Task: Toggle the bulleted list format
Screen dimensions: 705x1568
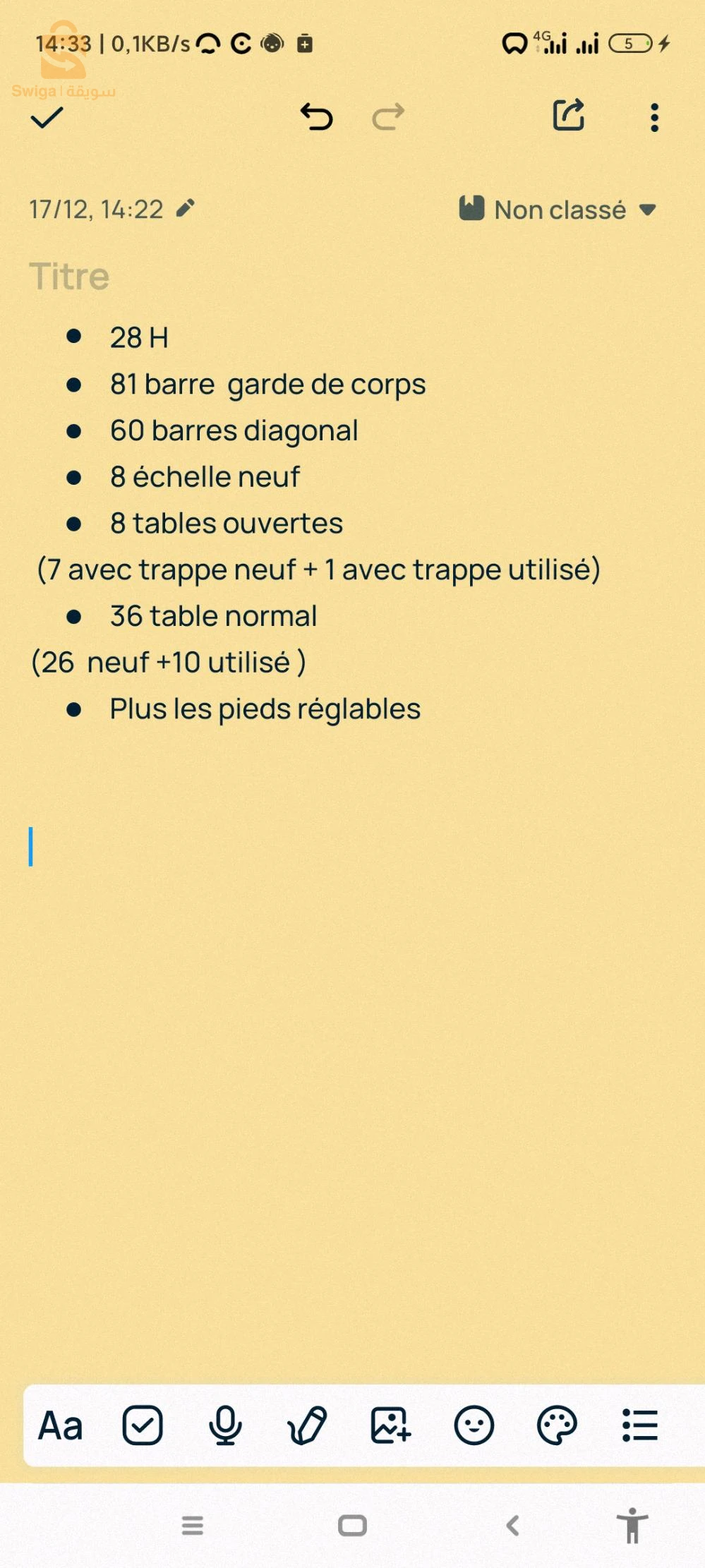Action: pos(640,1425)
